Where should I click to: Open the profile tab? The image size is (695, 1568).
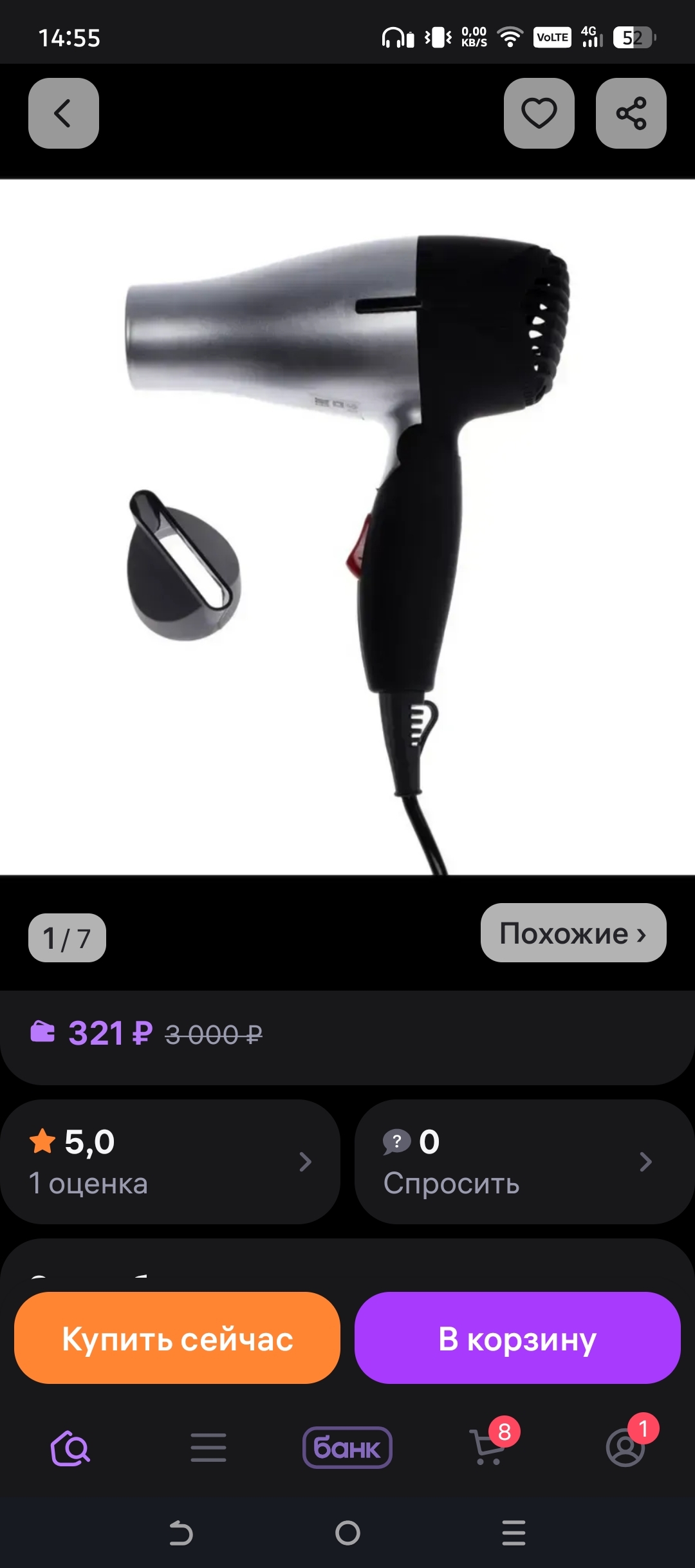click(625, 1448)
